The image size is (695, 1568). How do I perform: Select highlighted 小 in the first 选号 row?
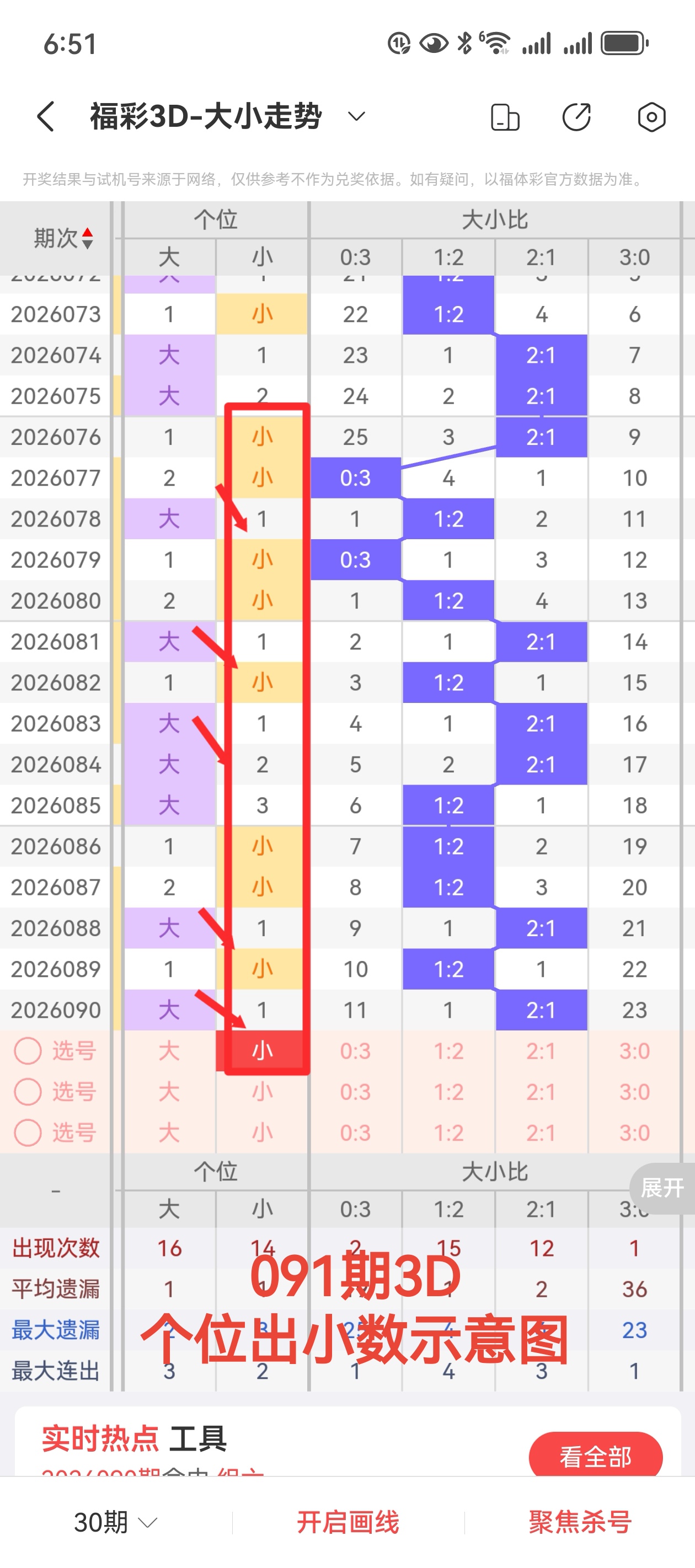[x=263, y=1051]
